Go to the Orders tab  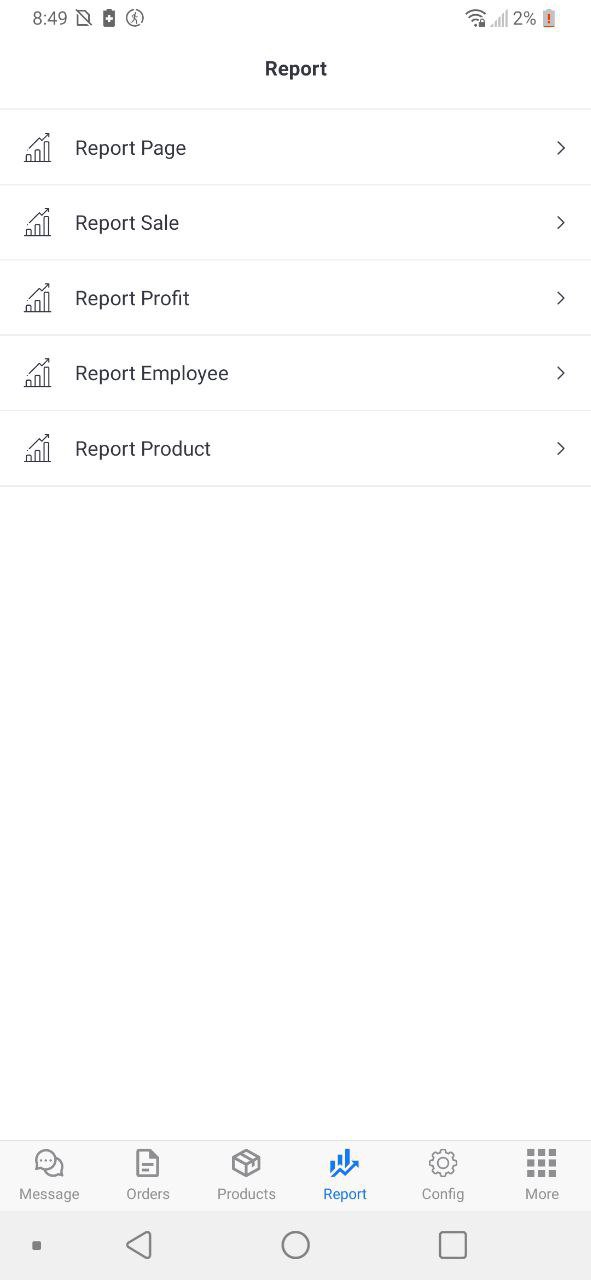point(148,1175)
